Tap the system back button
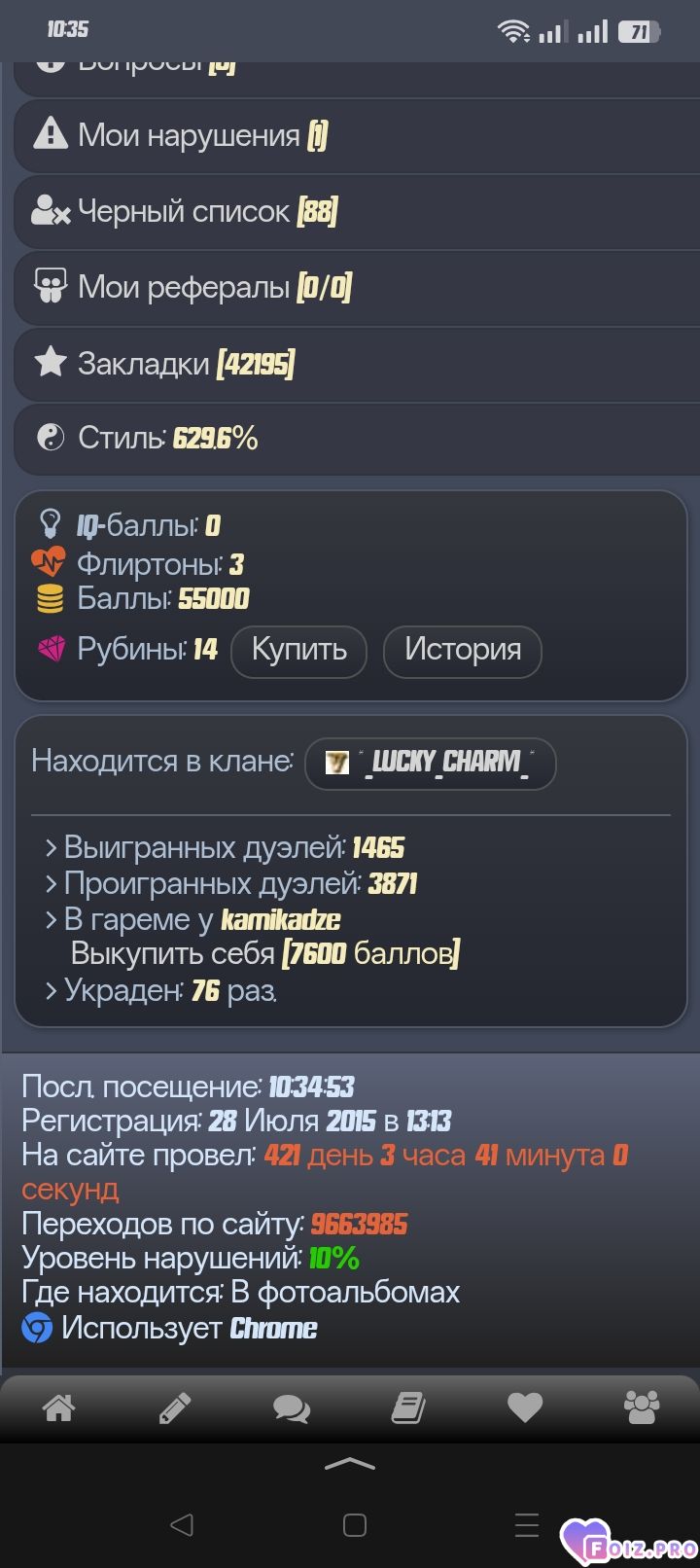The height and width of the screenshot is (1568, 700). point(181,1524)
